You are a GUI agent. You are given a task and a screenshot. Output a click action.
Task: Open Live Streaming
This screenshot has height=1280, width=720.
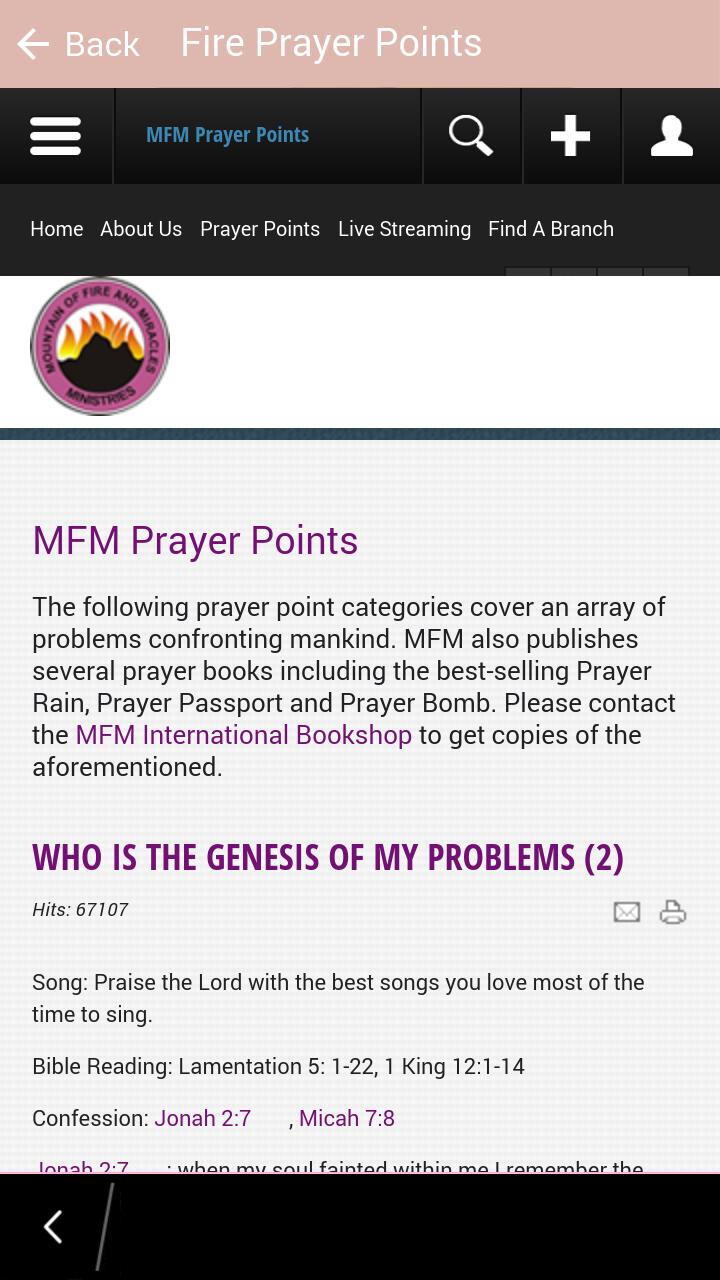[x=404, y=229]
